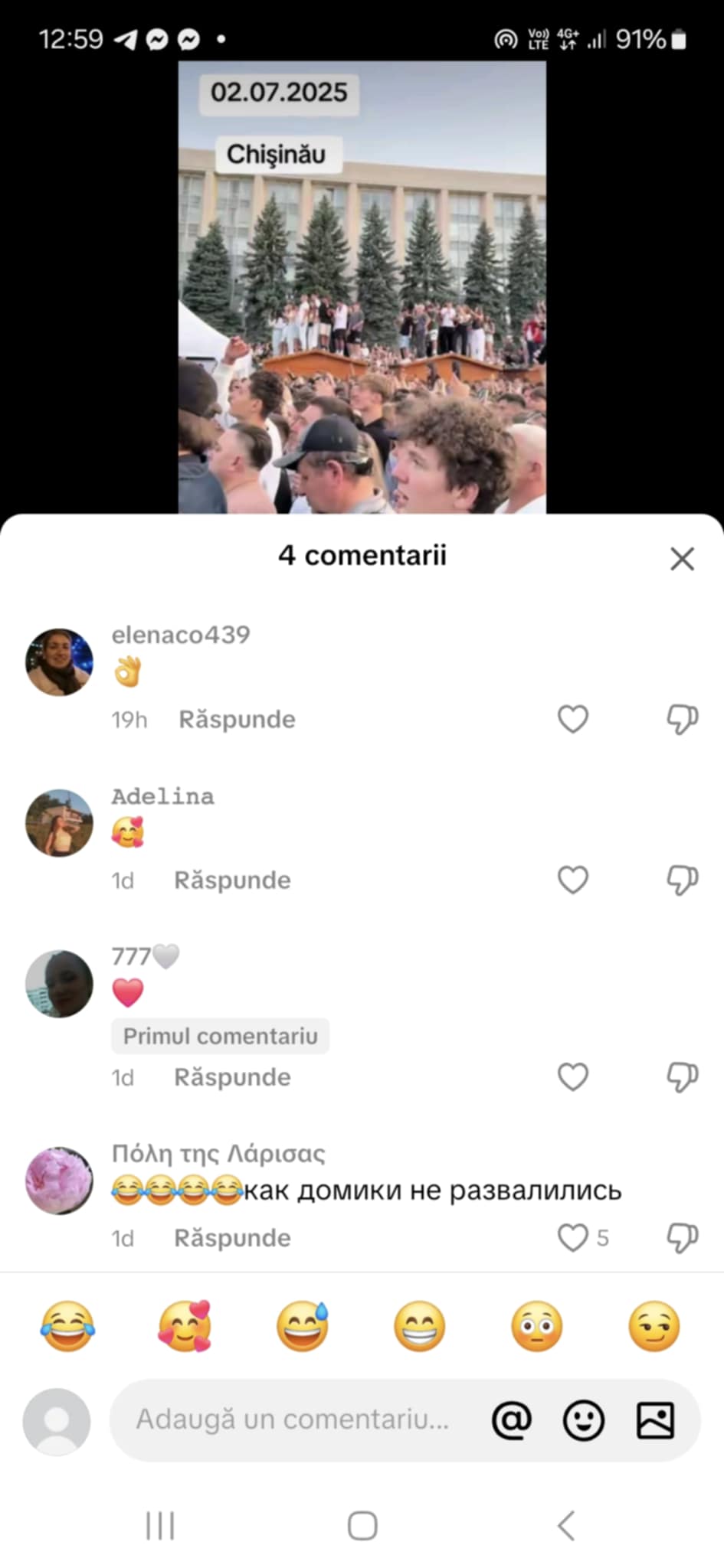Reply to user 777's comment
The width and height of the screenshot is (724, 1568).
coord(232,1077)
